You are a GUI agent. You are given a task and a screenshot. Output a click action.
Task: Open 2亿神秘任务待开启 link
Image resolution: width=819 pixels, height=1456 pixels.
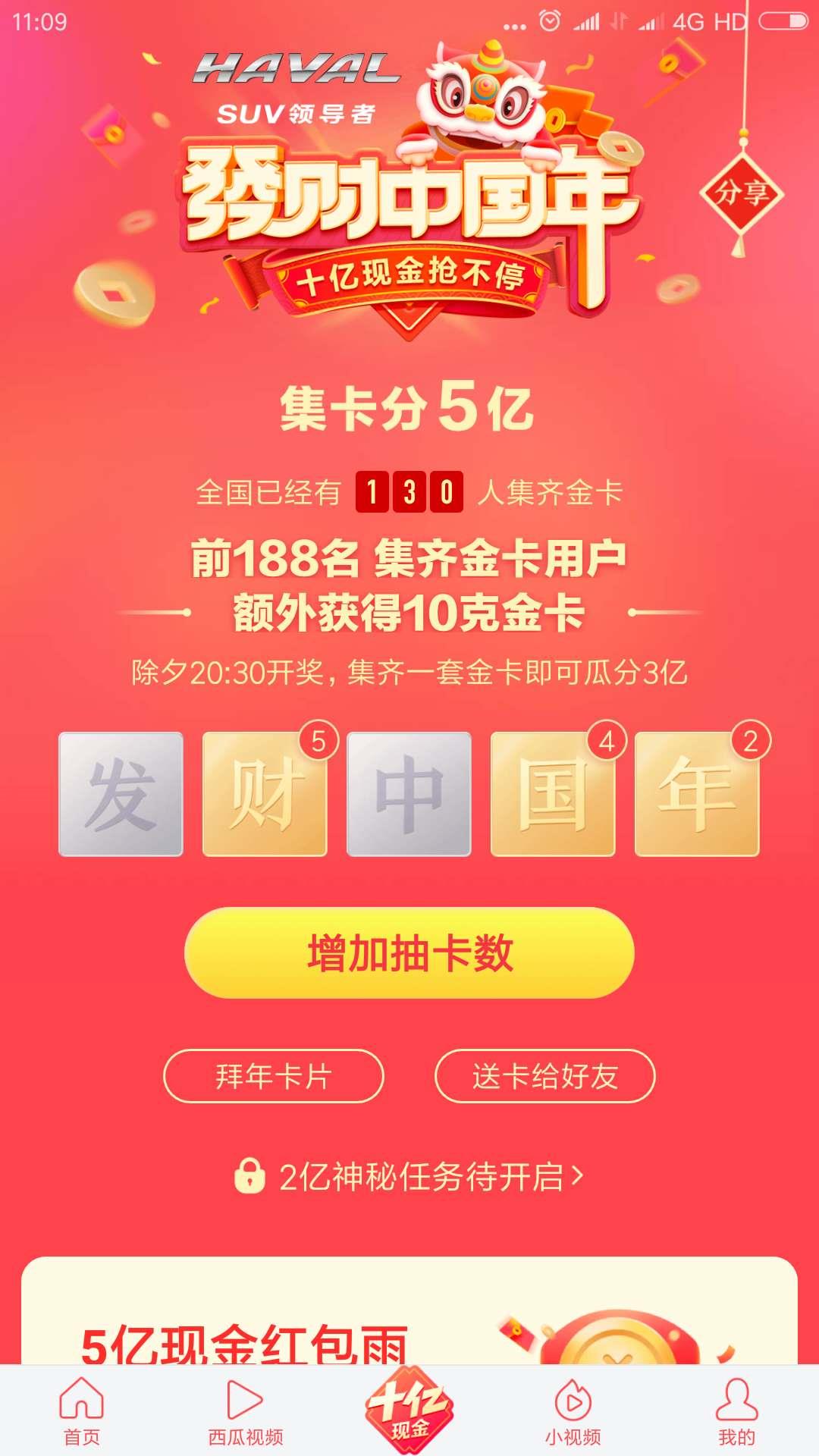409,1176
